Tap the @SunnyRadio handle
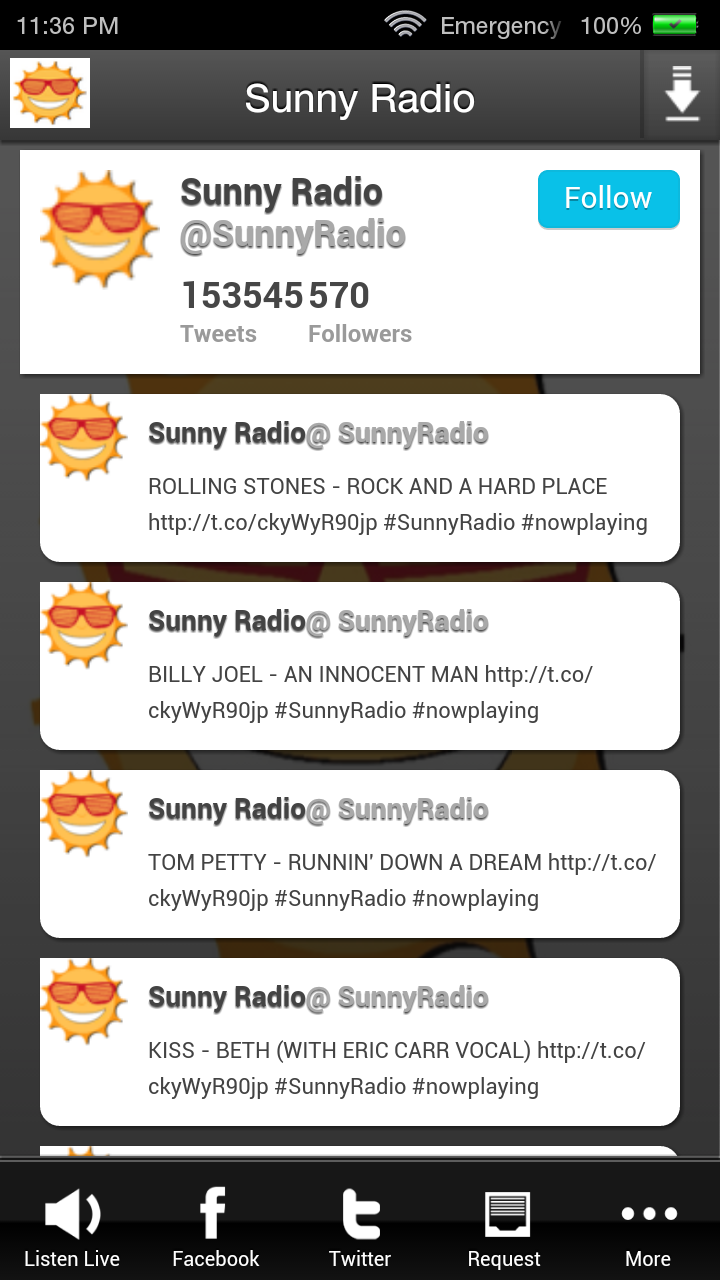 293,235
